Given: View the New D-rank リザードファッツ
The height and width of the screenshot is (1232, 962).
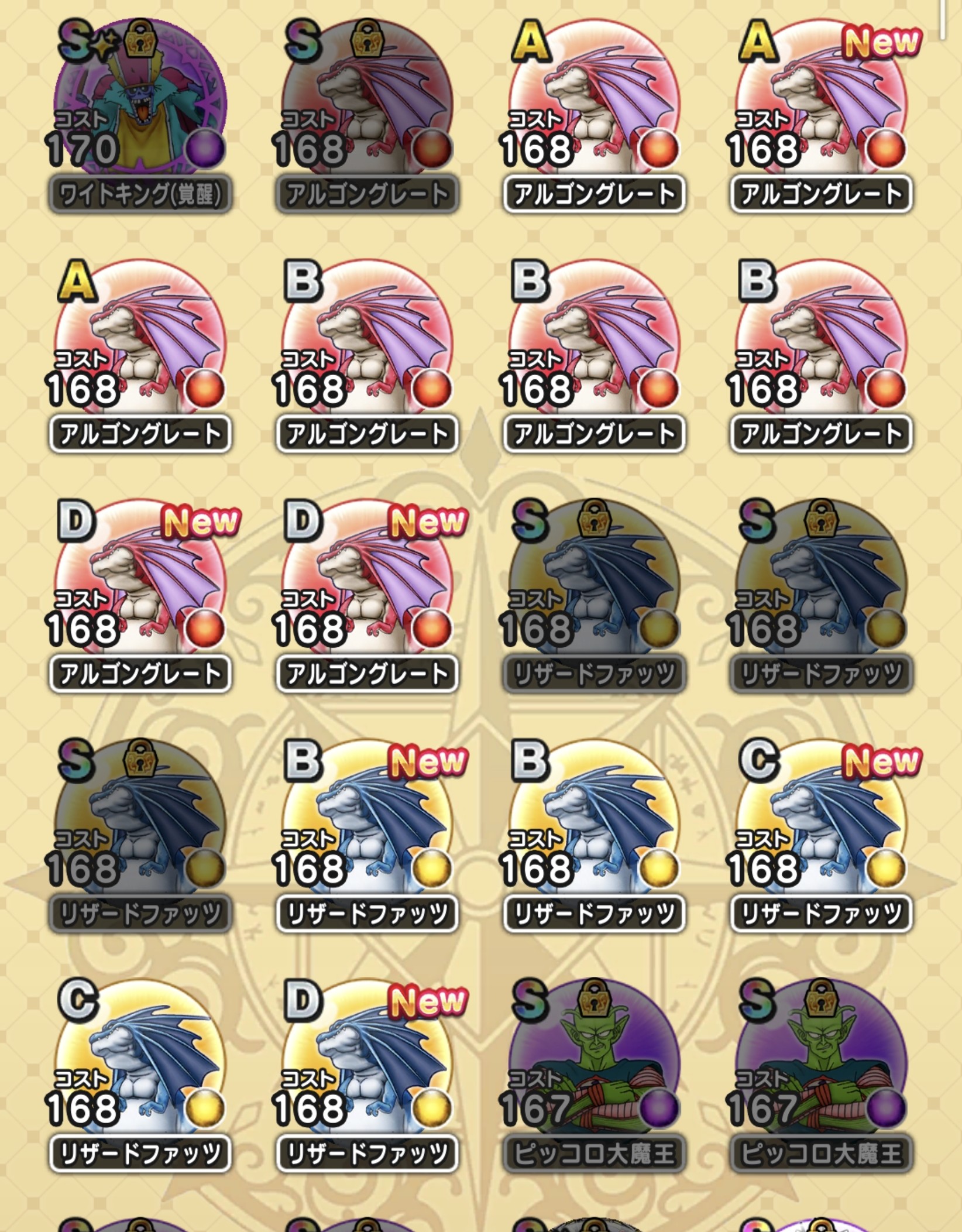Looking at the screenshot, I should 367,1071.
